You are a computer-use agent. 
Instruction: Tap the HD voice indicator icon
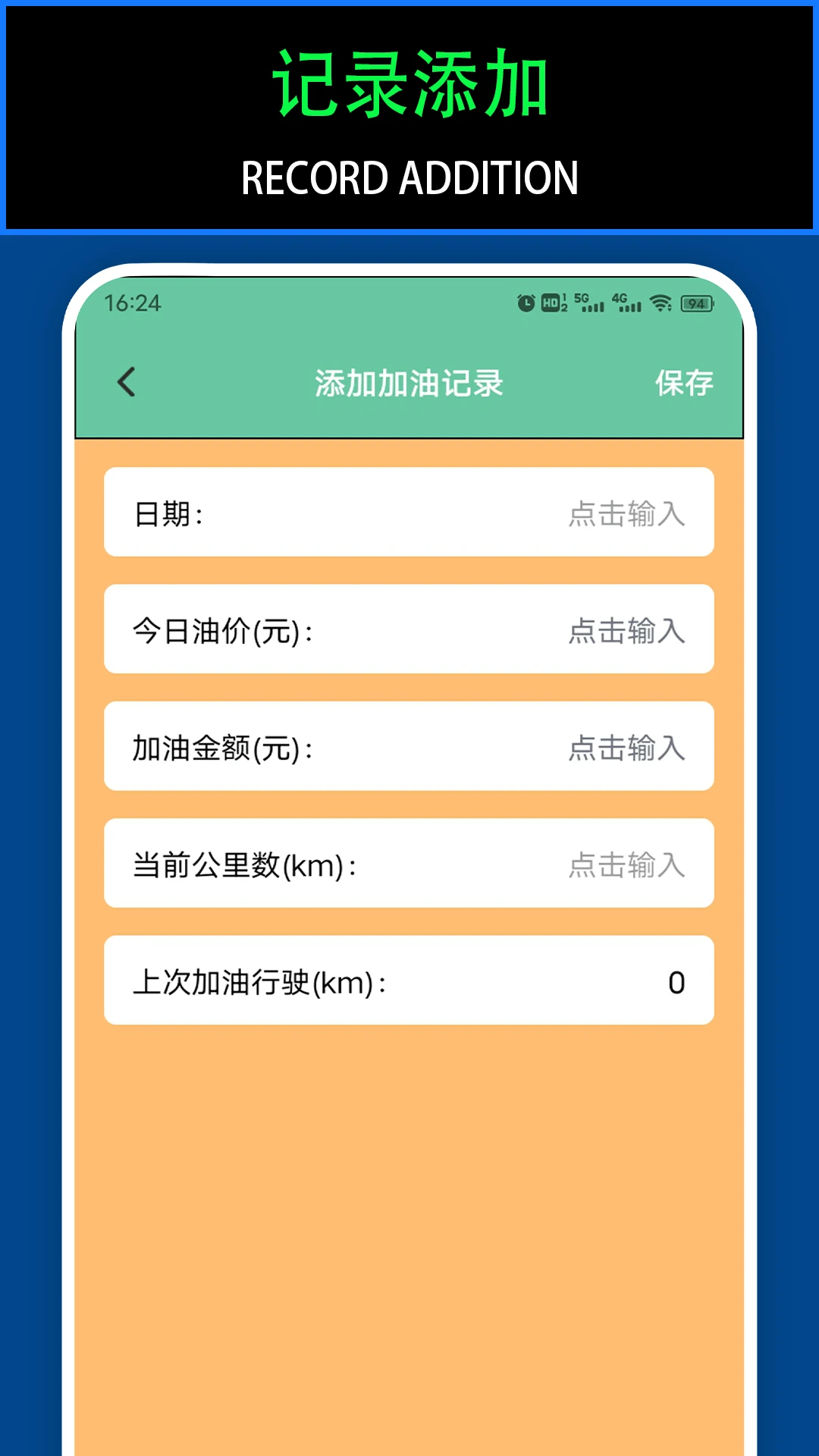click(x=551, y=302)
